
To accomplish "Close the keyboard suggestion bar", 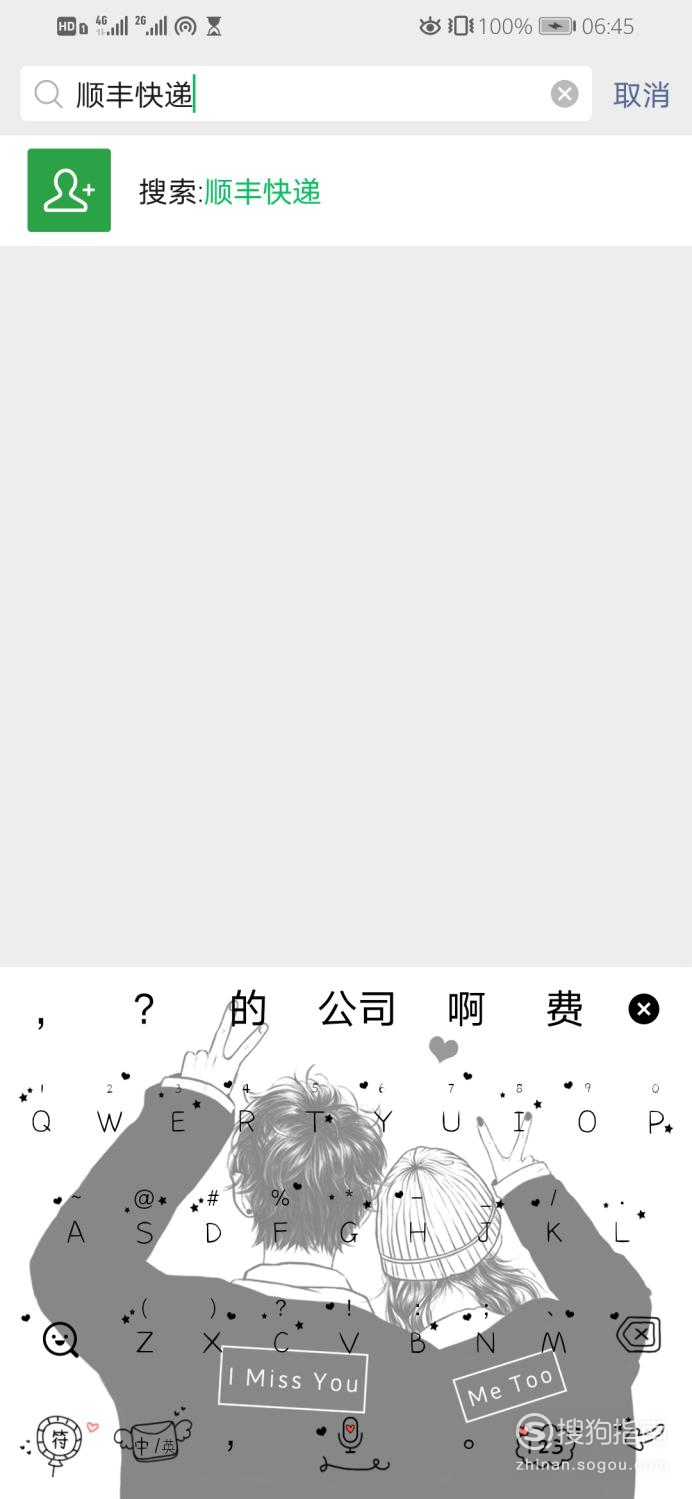I will (643, 1009).
